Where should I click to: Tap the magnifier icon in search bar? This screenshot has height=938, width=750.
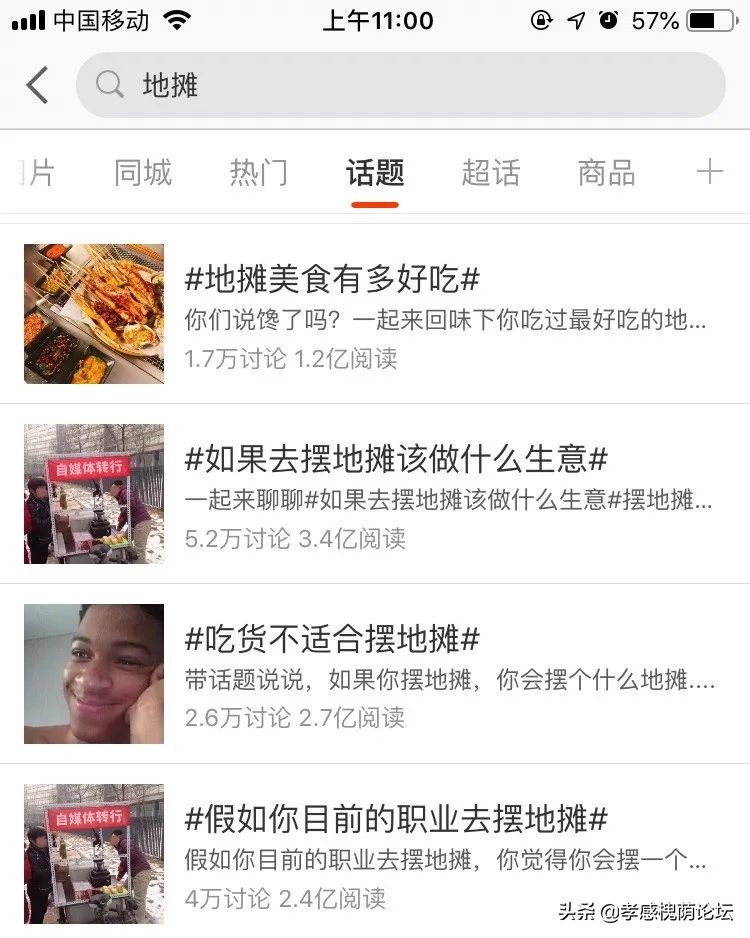pos(109,86)
